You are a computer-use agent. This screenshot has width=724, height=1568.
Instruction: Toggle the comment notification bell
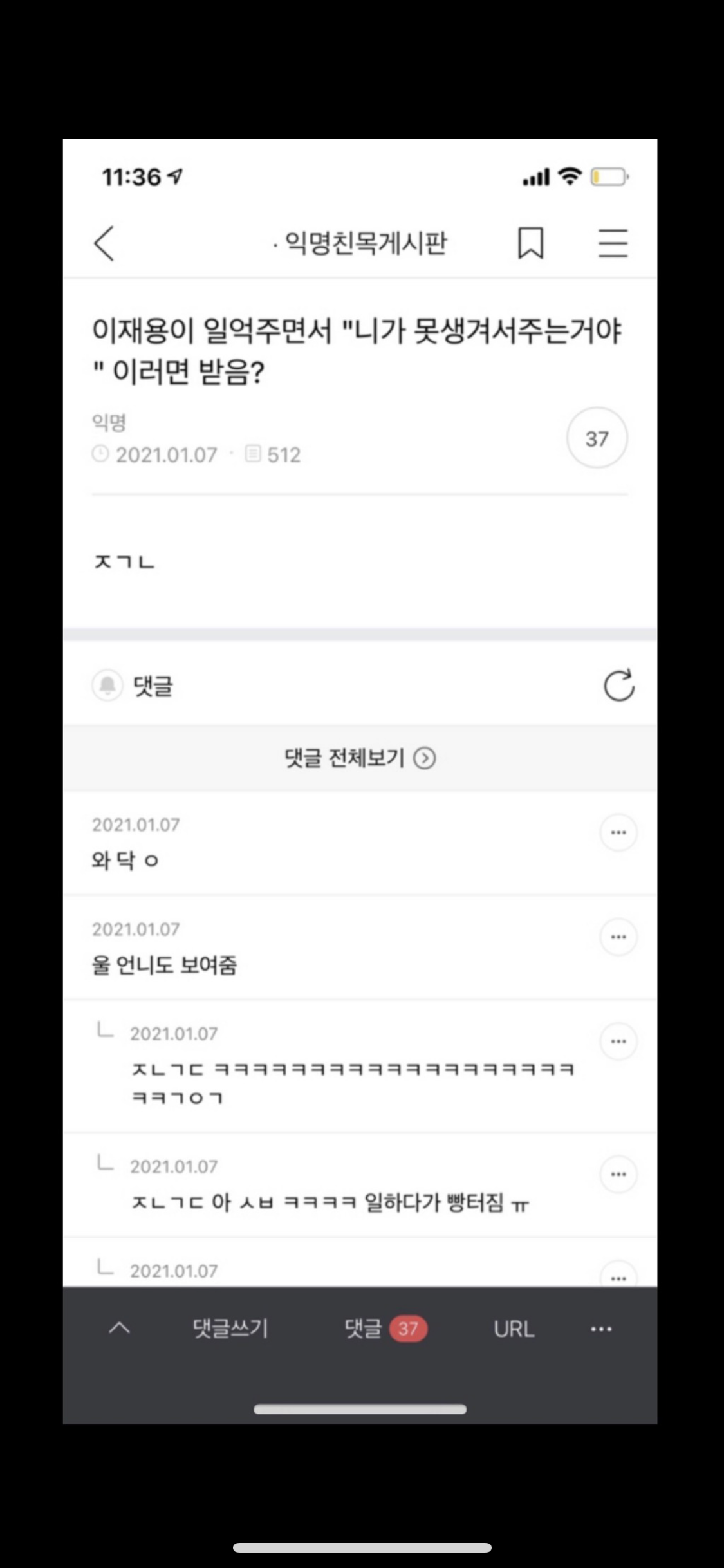pyautogui.click(x=107, y=685)
